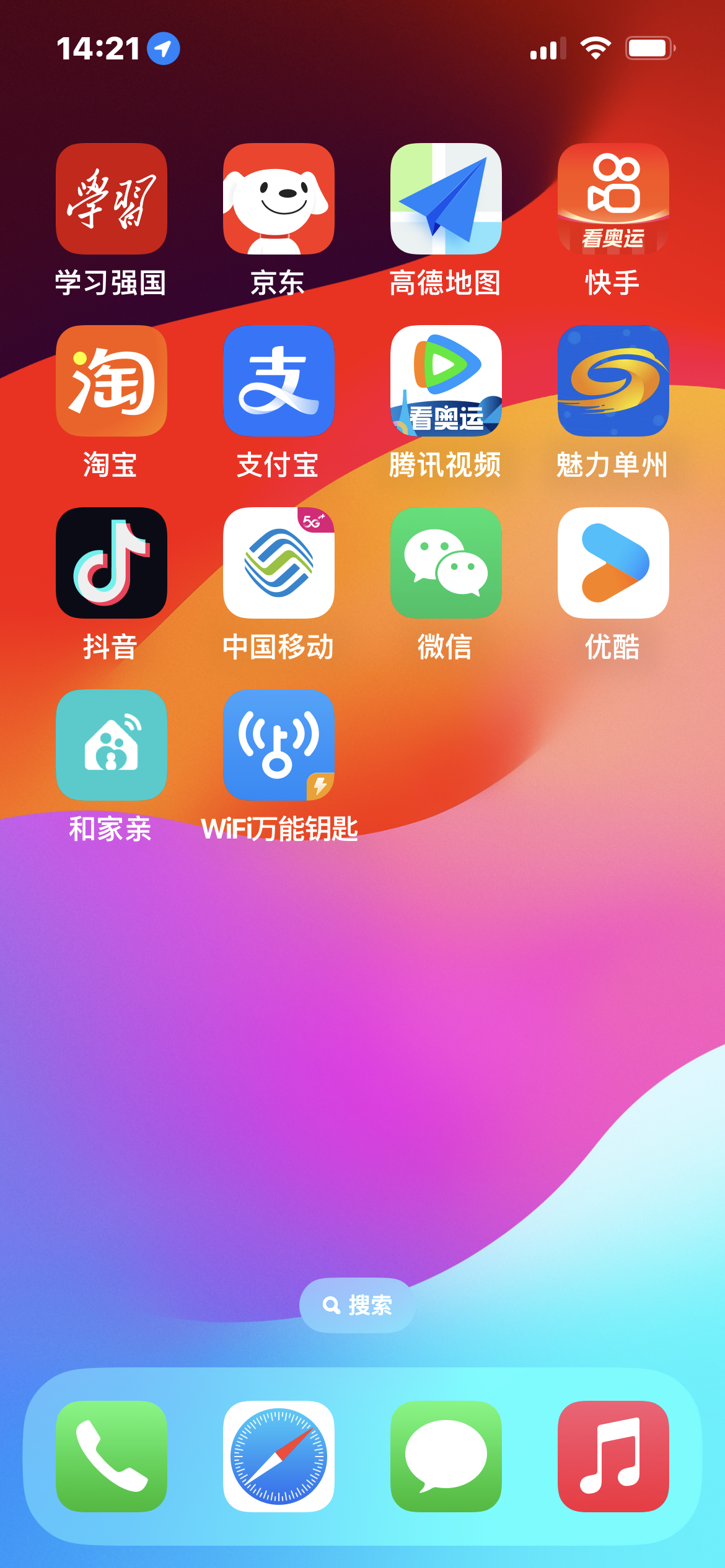Open the Phone app in the dock
This screenshot has width=725, height=1568.
(x=112, y=1457)
